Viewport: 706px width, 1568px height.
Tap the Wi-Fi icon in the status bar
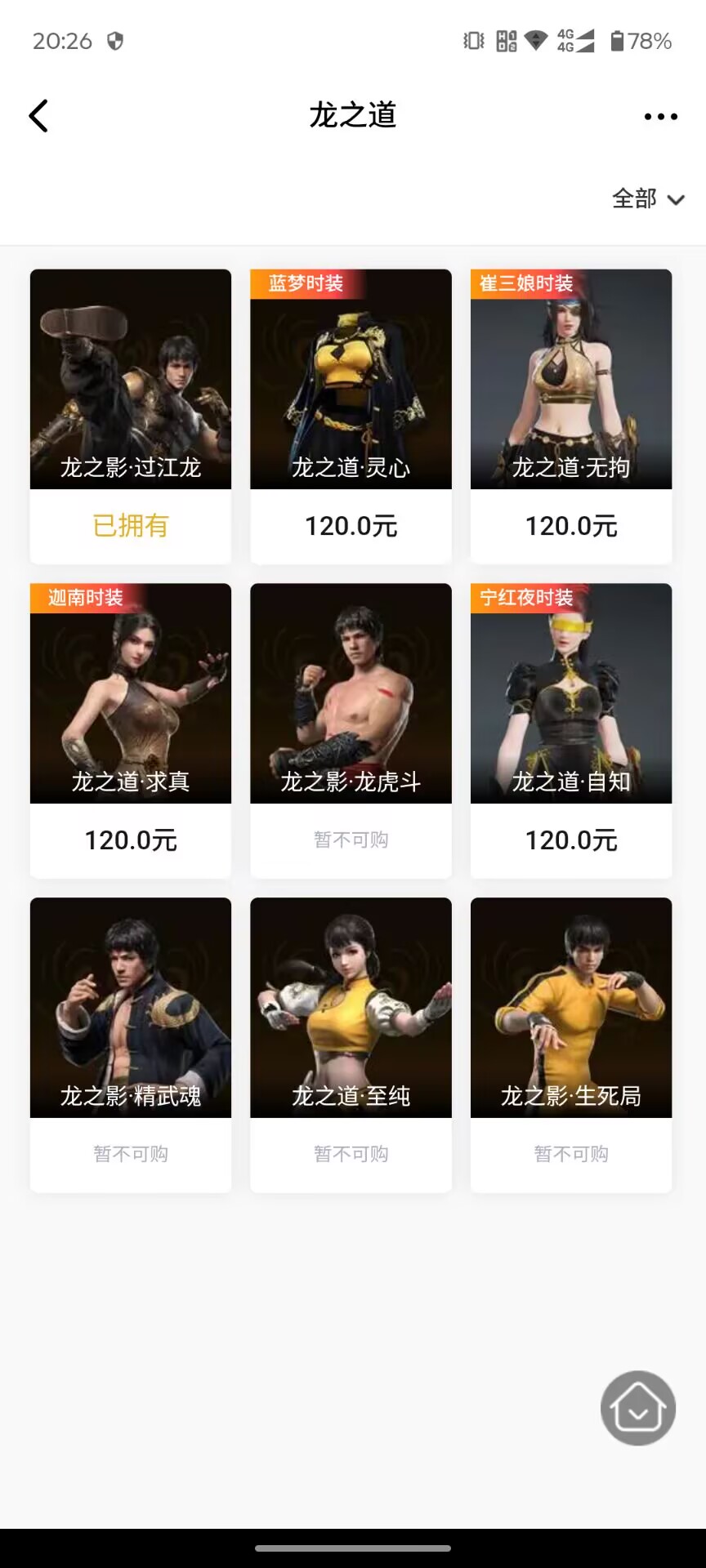[x=538, y=40]
